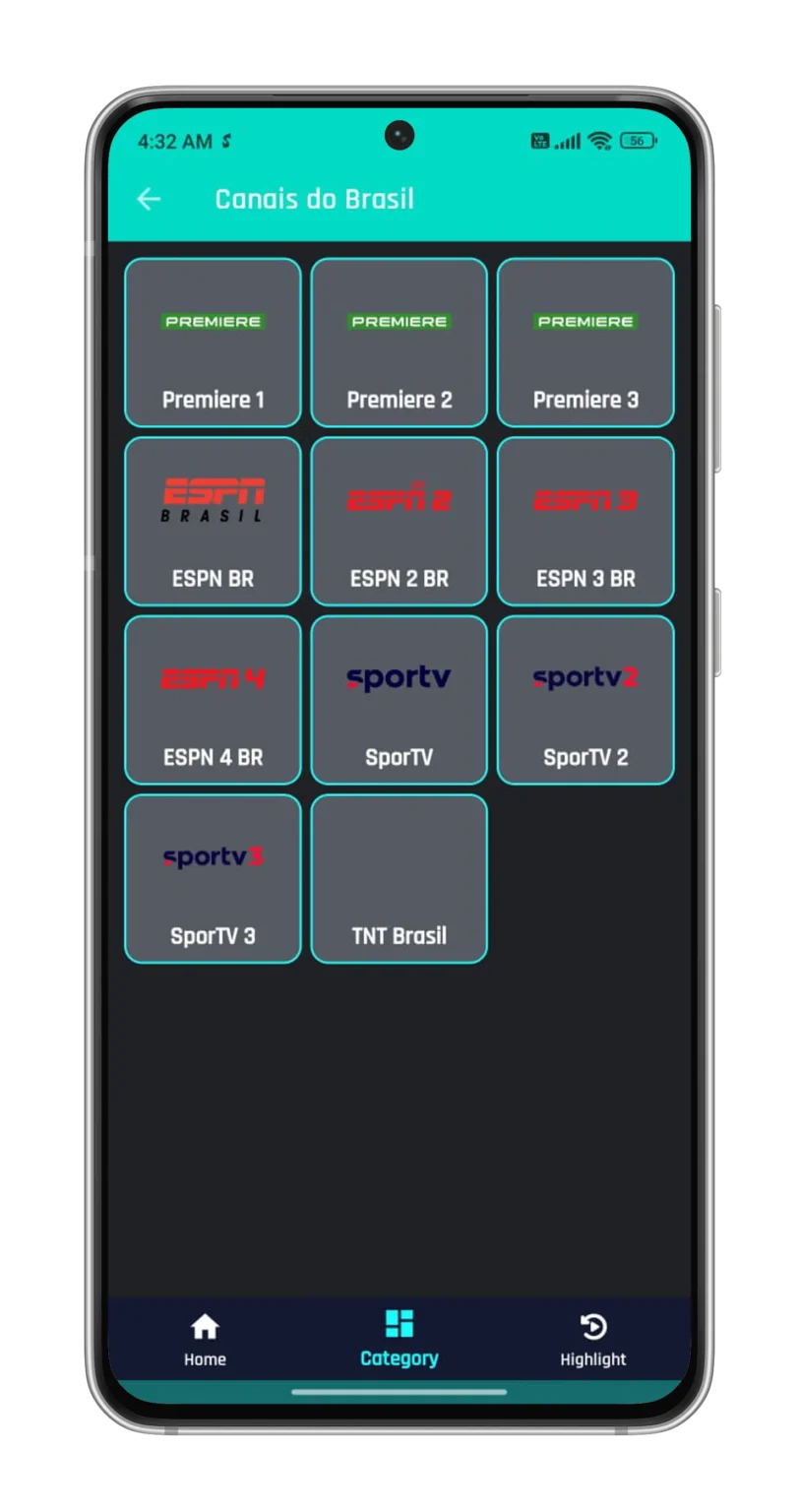Tap the Category tab
This screenshot has width=799, height=1512.
pyautogui.click(x=399, y=1340)
